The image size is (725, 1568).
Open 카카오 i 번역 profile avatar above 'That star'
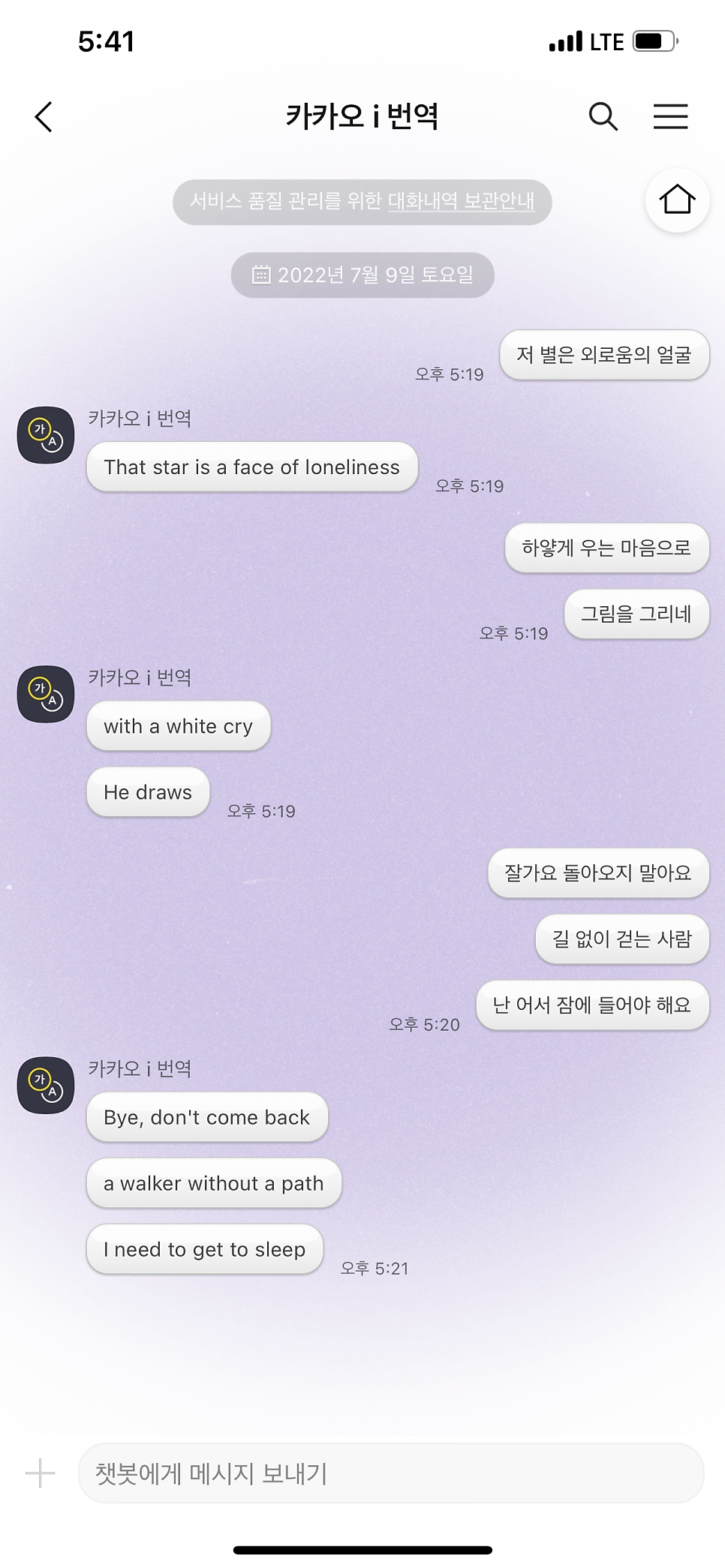click(46, 435)
